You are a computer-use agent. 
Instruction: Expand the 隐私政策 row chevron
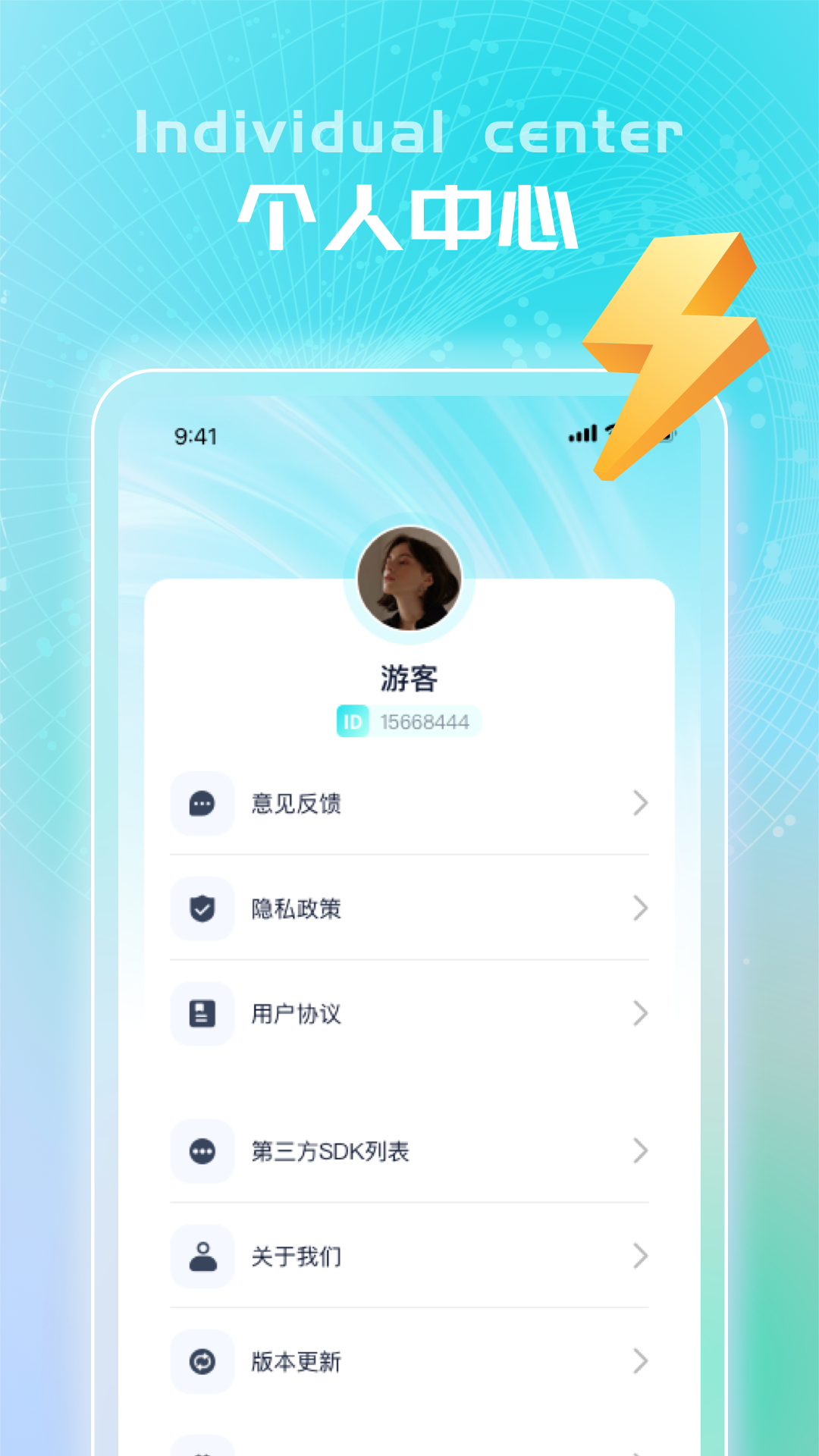(641, 909)
